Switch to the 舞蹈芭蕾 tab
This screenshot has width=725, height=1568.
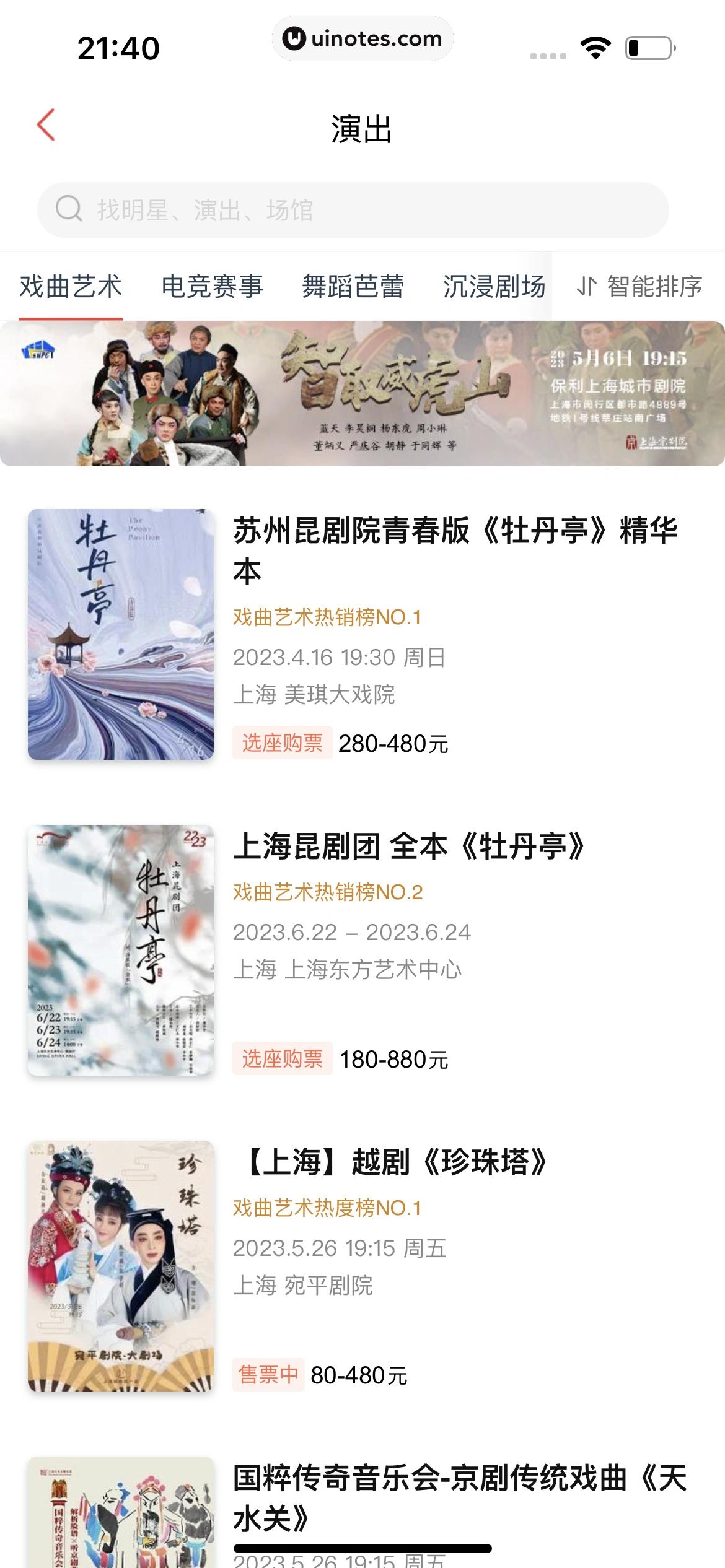(x=353, y=287)
